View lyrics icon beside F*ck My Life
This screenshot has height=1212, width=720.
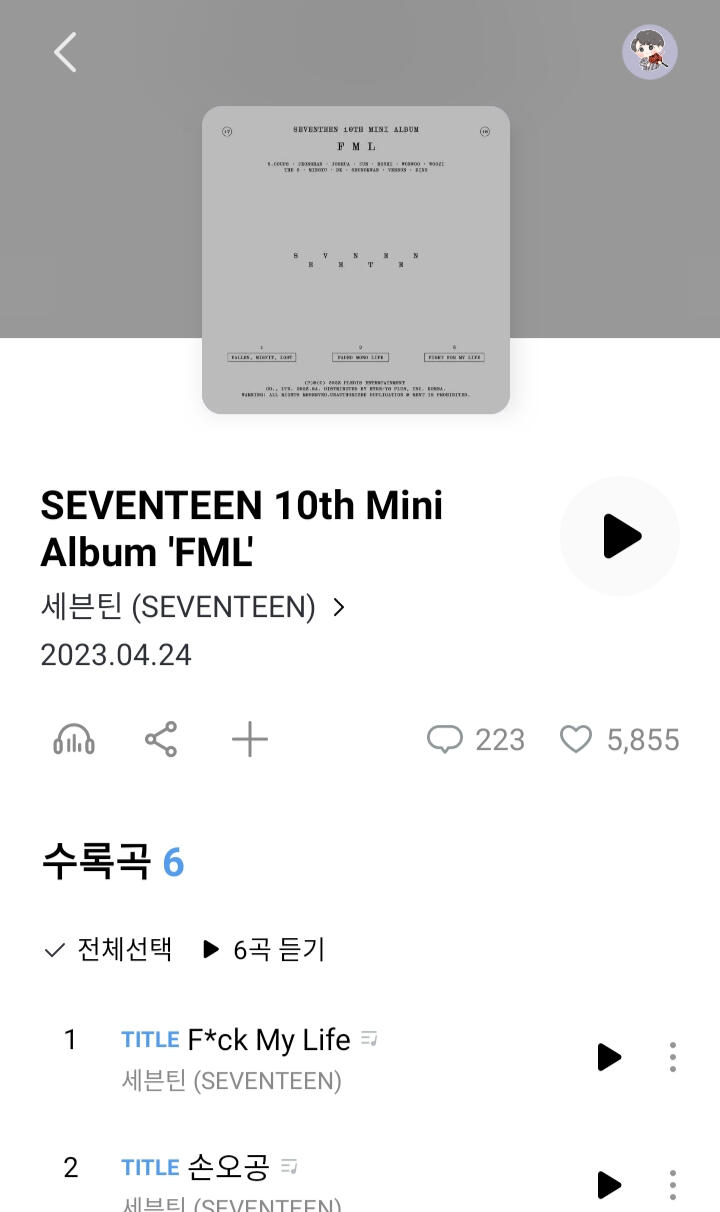[370, 1039]
